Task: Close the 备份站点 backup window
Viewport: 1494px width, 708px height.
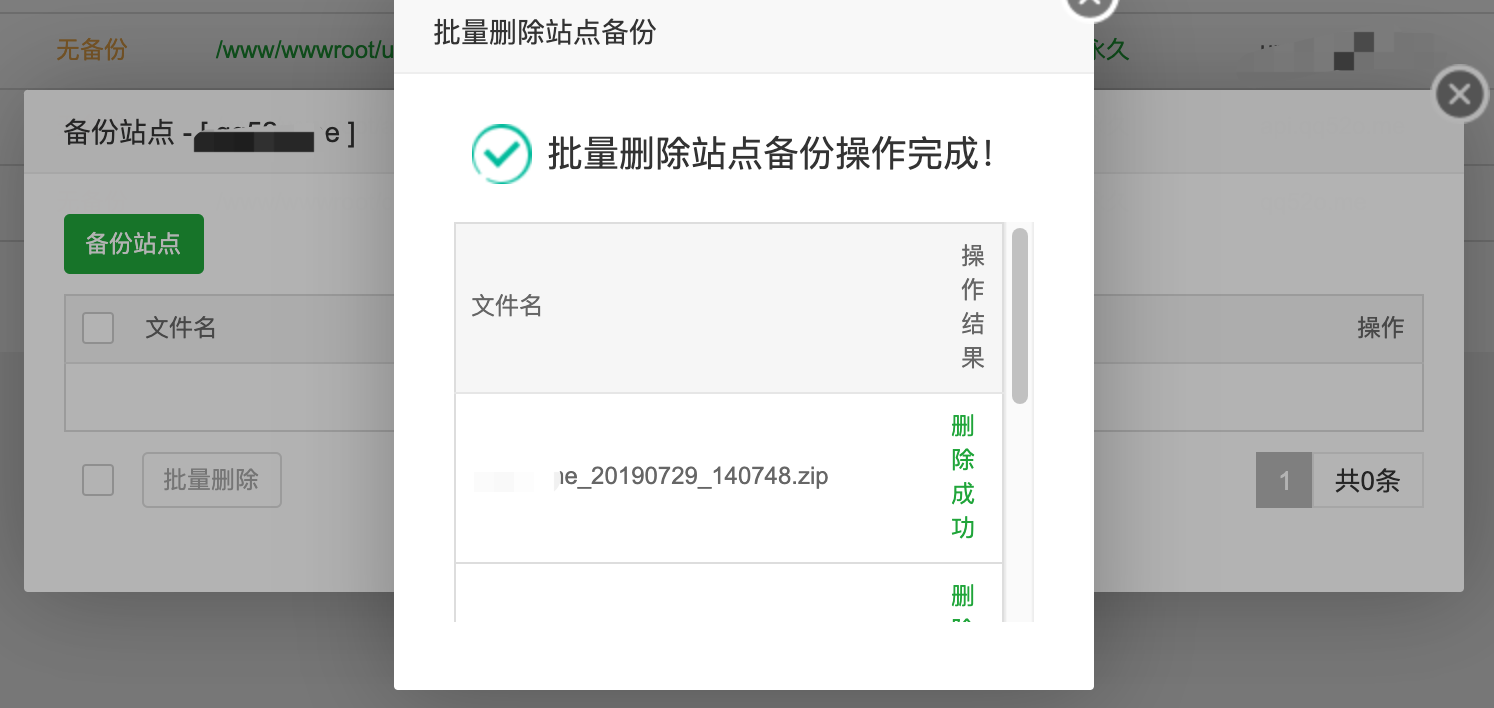Action: tap(1459, 95)
